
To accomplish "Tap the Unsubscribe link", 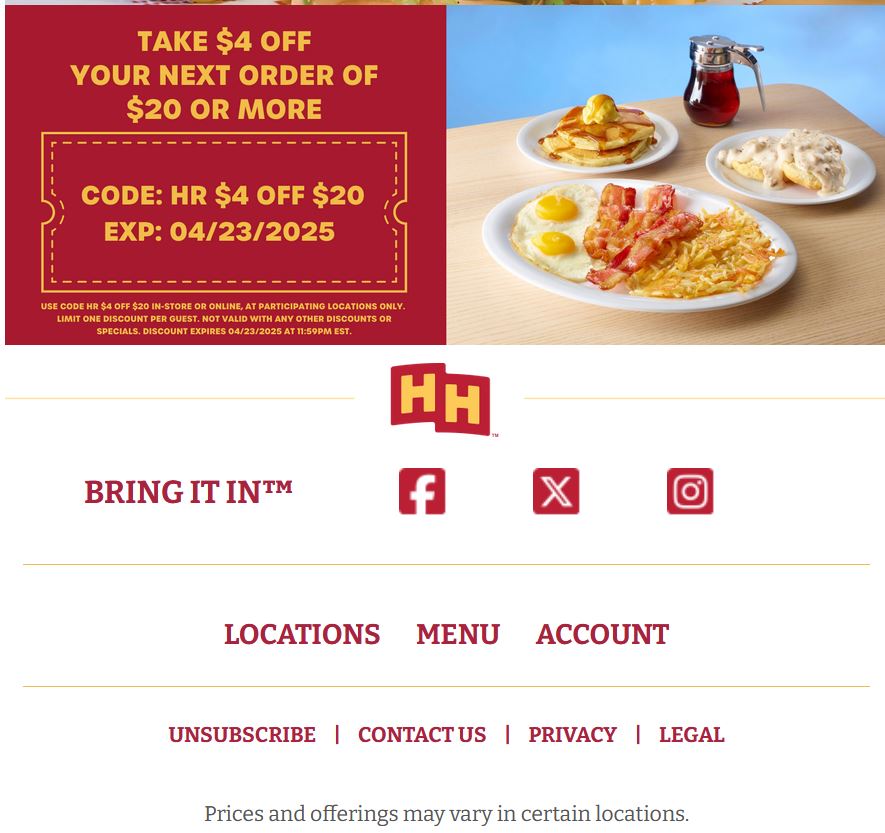I will click(242, 735).
